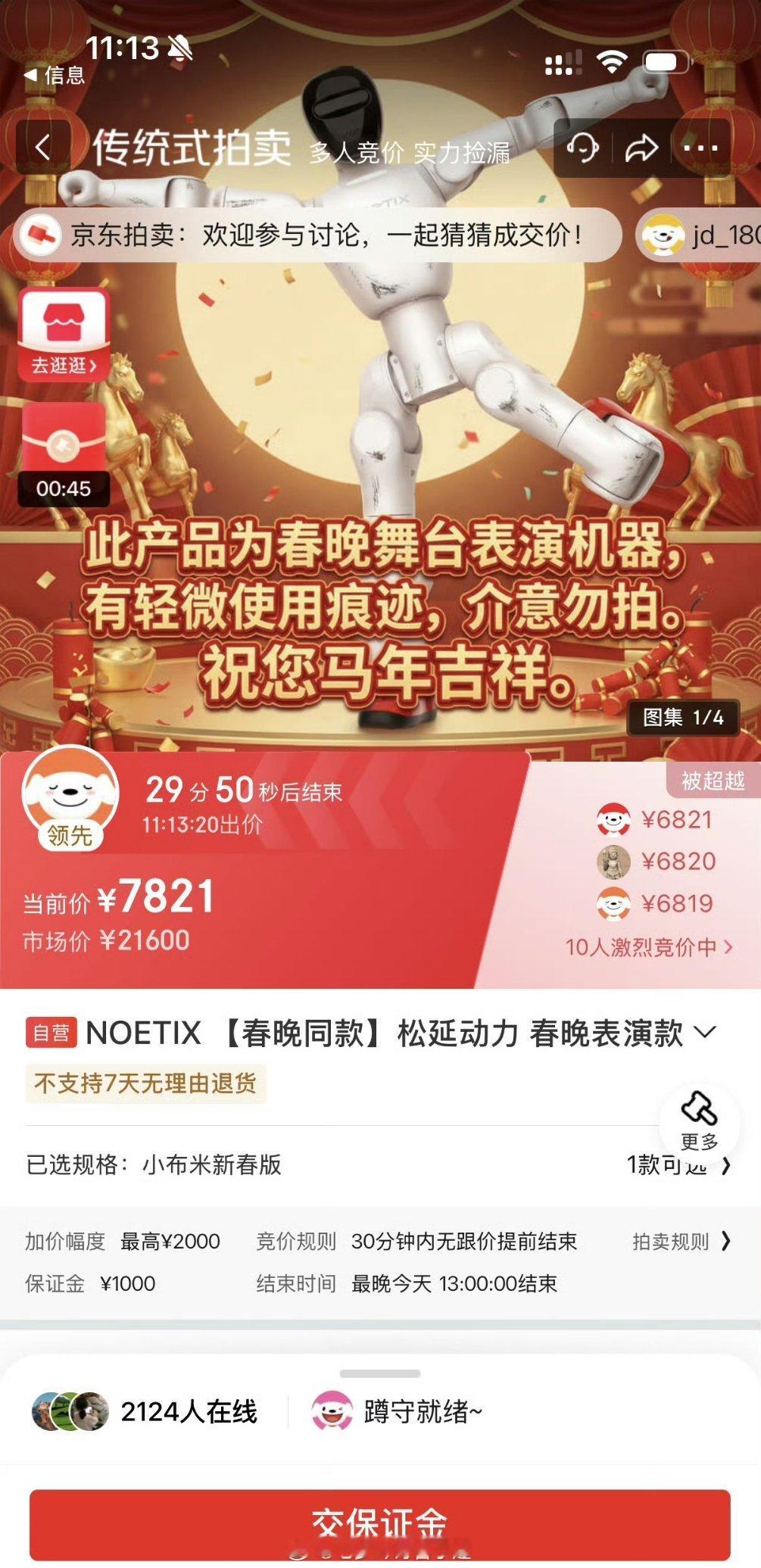Viewport: 761px width, 1568px height.
Task: Open the 1款可选 specification chooser
Action: click(x=672, y=1166)
